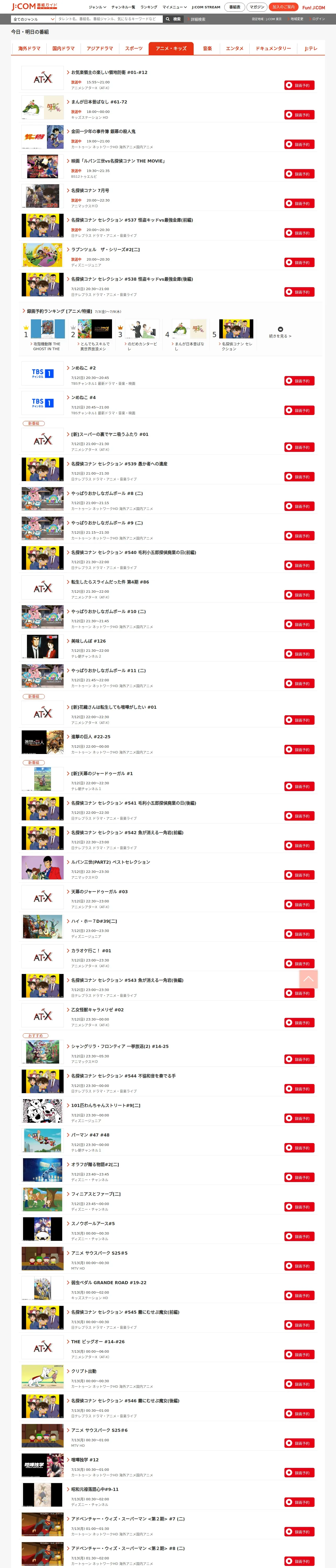This screenshot has height=1568, width=336.
Task: Open the 全てのジャンル genre dropdown
Action: click(33, 19)
